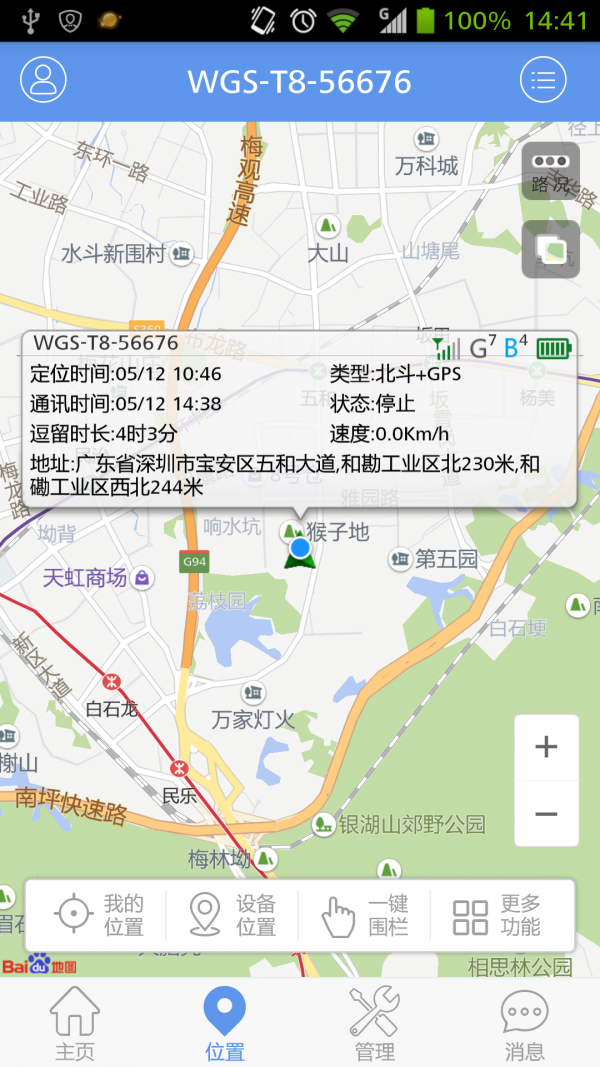This screenshot has width=600, height=1067.
Task: Open the list menu icon
Action: click(x=543, y=80)
